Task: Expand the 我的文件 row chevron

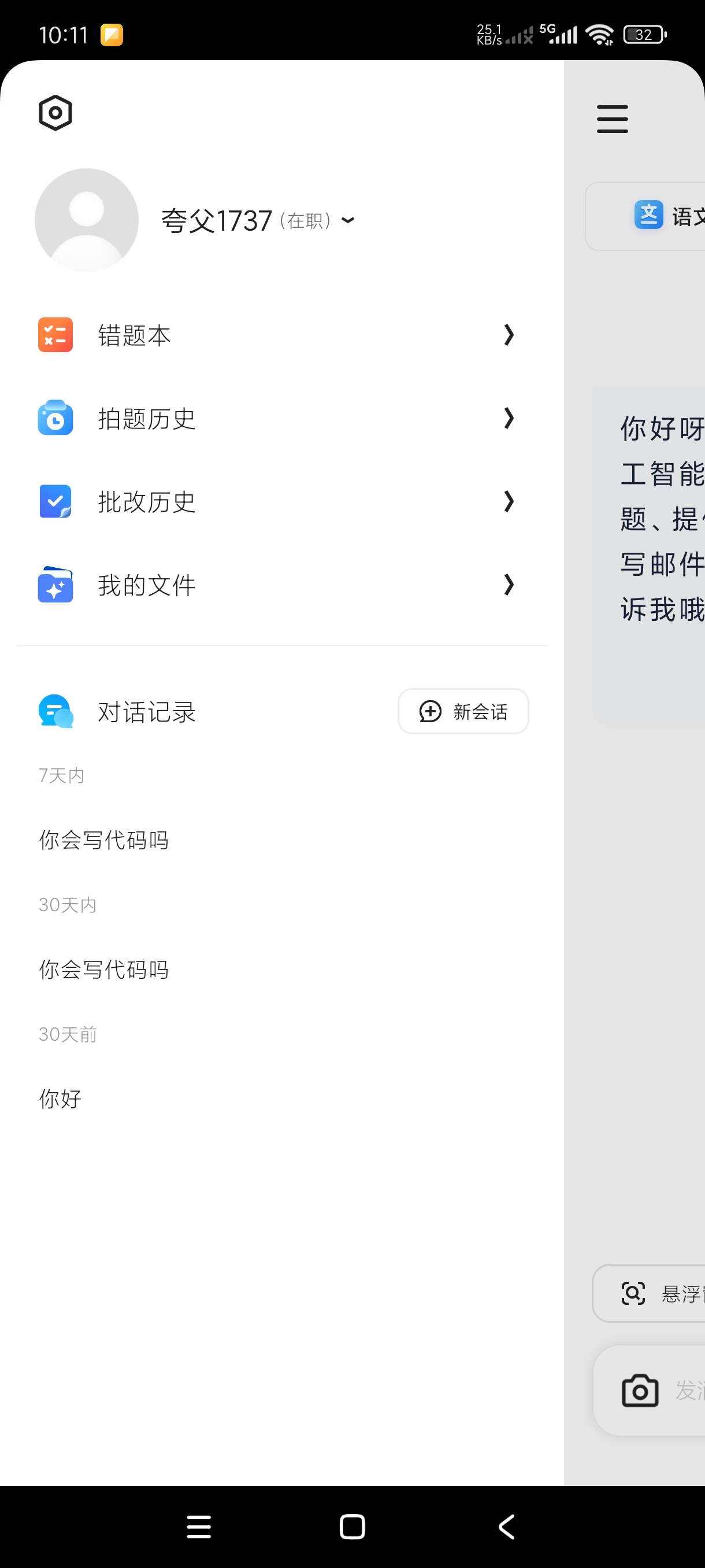Action: coord(509,585)
